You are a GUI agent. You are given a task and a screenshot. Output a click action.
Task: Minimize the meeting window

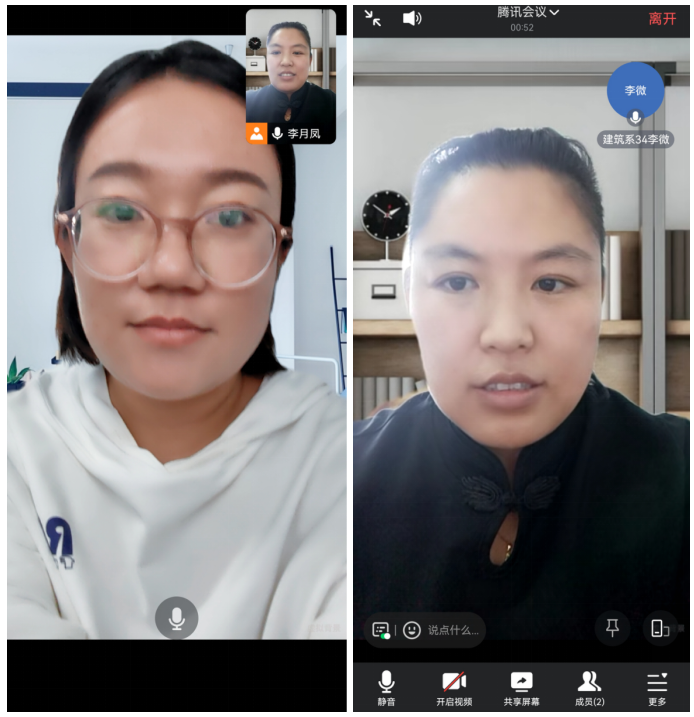[373, 18]
